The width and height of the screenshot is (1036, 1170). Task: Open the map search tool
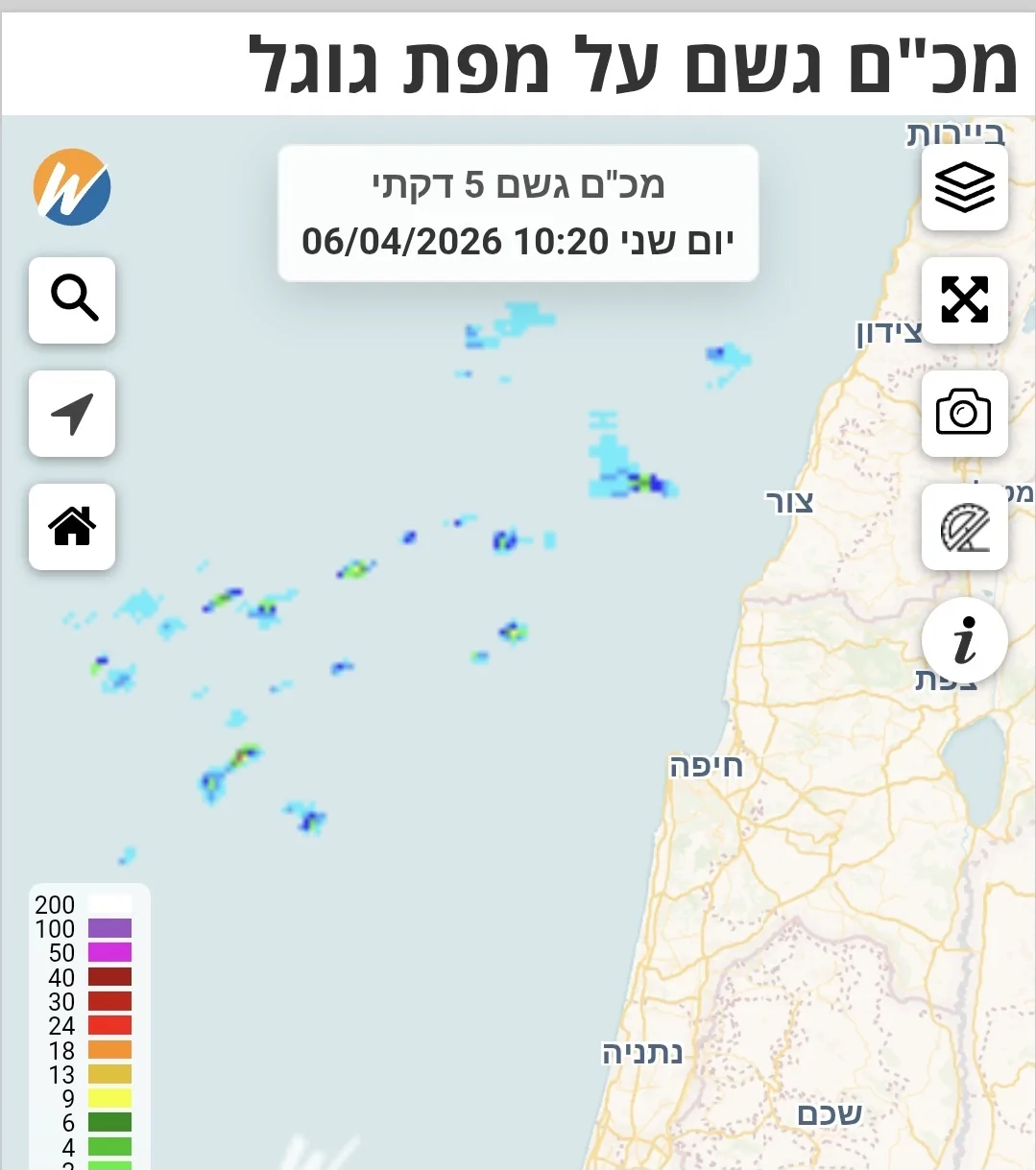click(x=72, y=300)
